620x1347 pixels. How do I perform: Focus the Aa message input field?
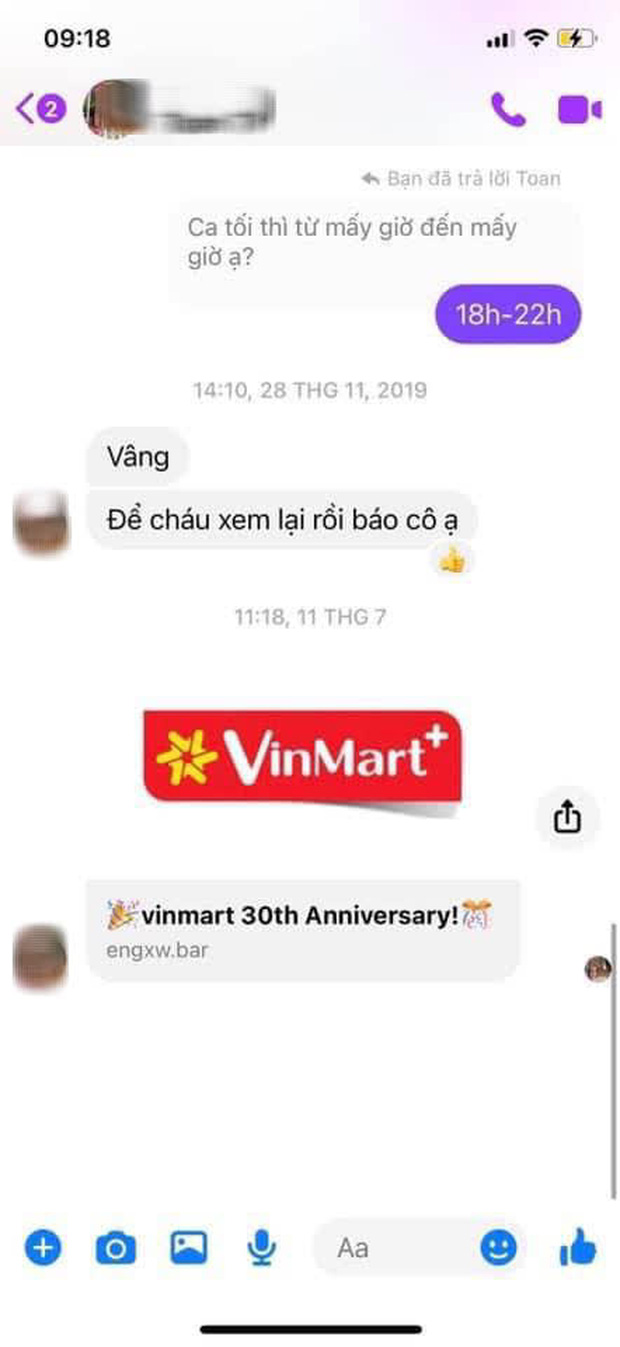click(400, 1247)
